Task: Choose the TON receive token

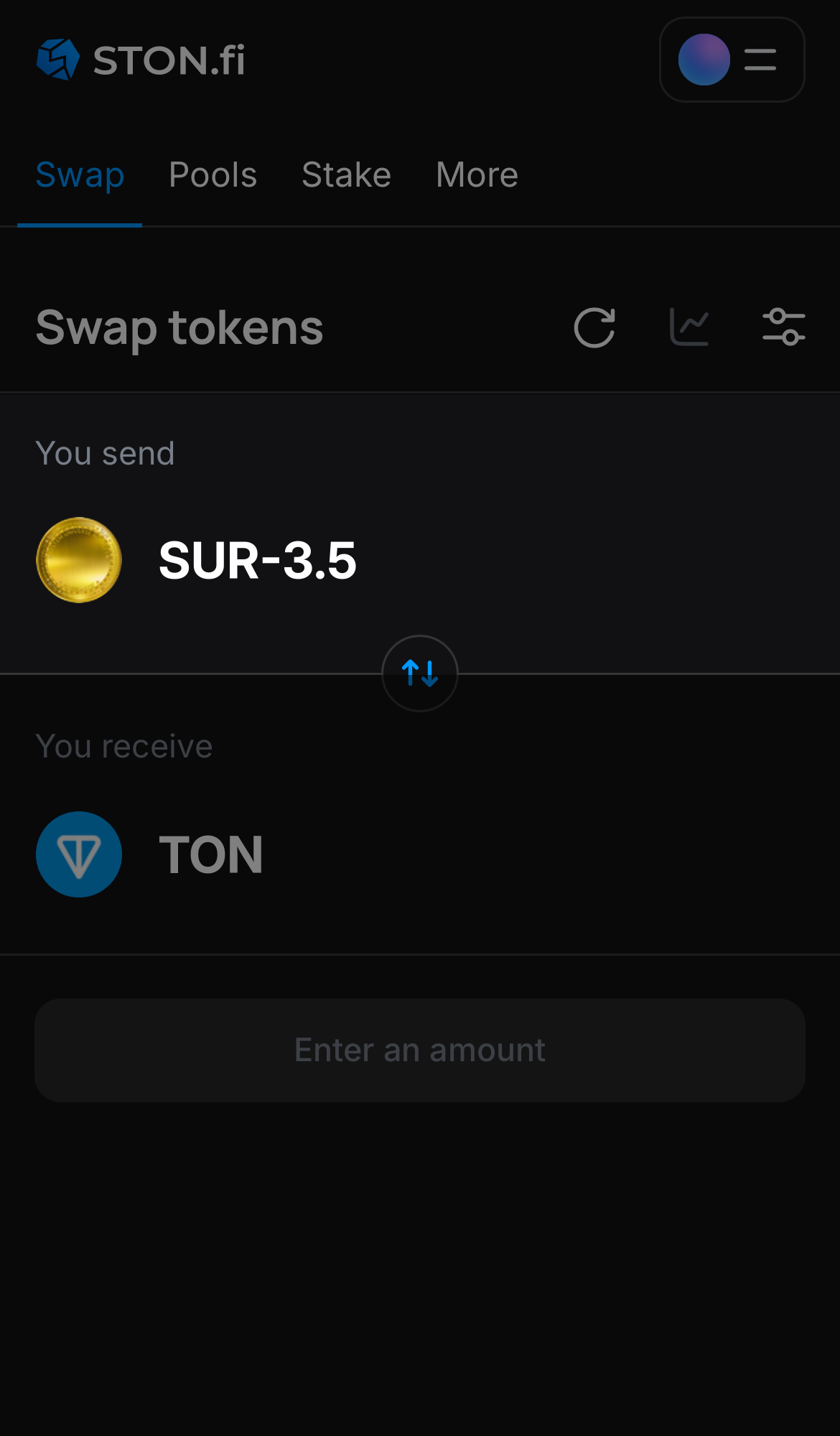Action: (x=151, y=854)
